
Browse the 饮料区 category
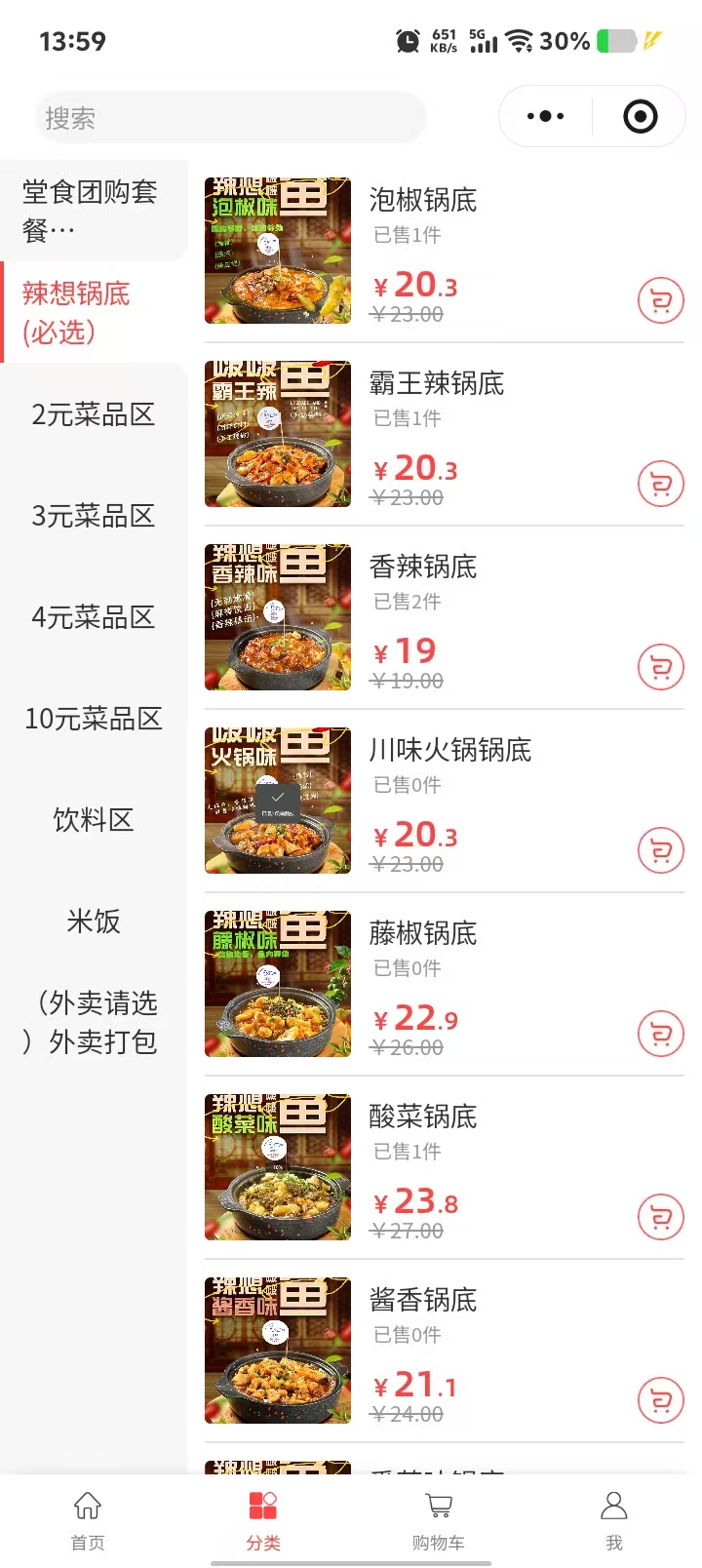coord(94,820)
